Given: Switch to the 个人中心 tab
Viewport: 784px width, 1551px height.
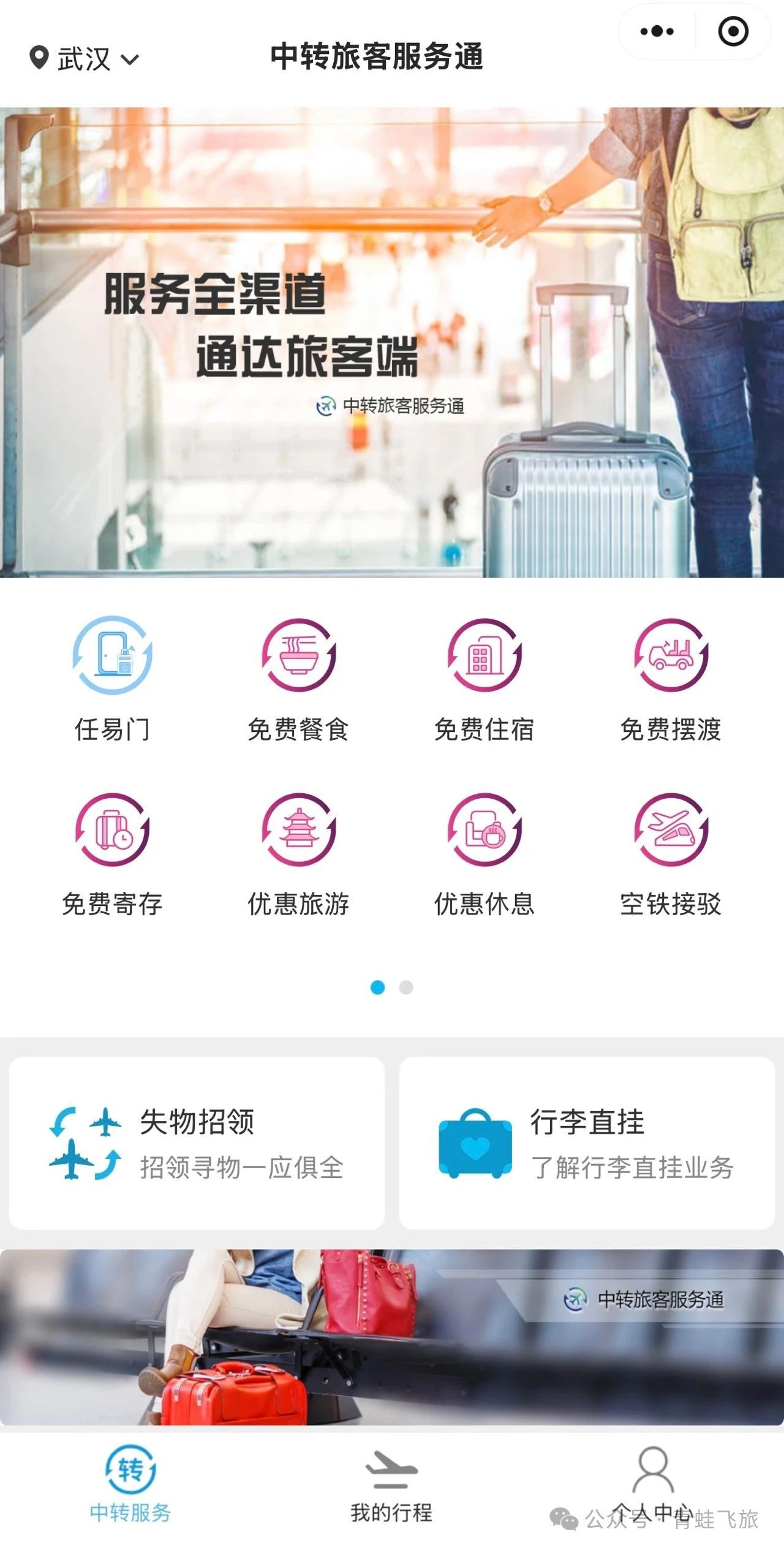Looking at the screenshot, I should click(x=653, y=1487).
